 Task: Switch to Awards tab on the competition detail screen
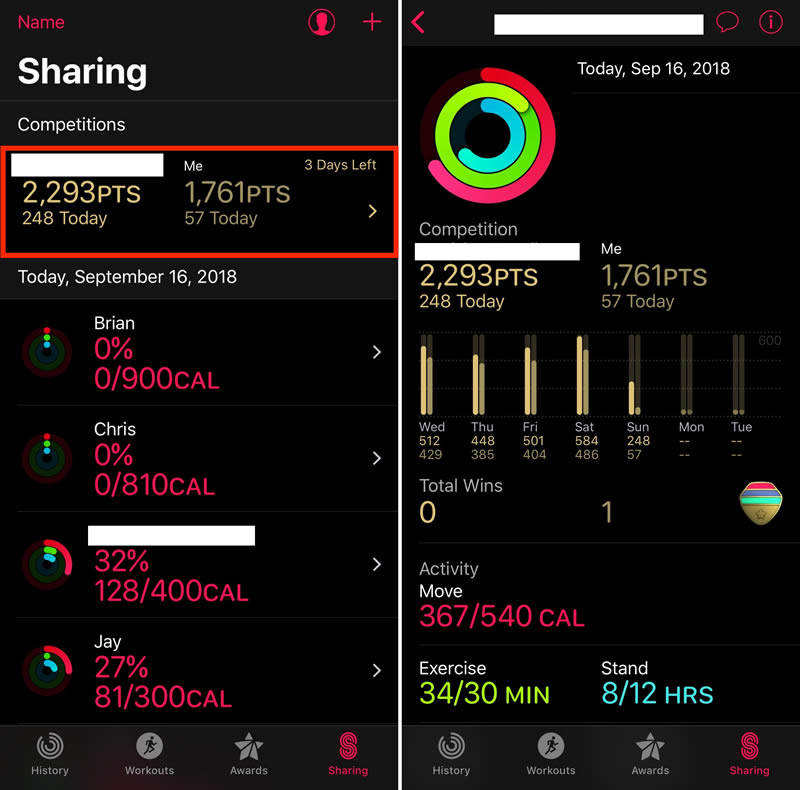[650, 754]
